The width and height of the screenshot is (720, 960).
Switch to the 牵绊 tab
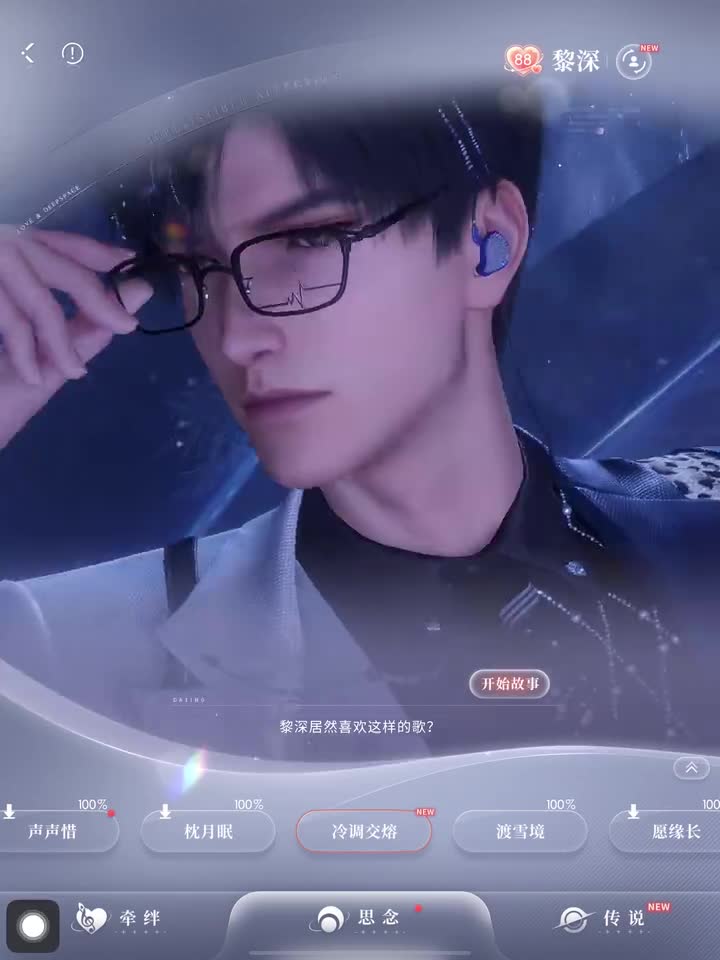pyautogui.click(x=120, y=918)
